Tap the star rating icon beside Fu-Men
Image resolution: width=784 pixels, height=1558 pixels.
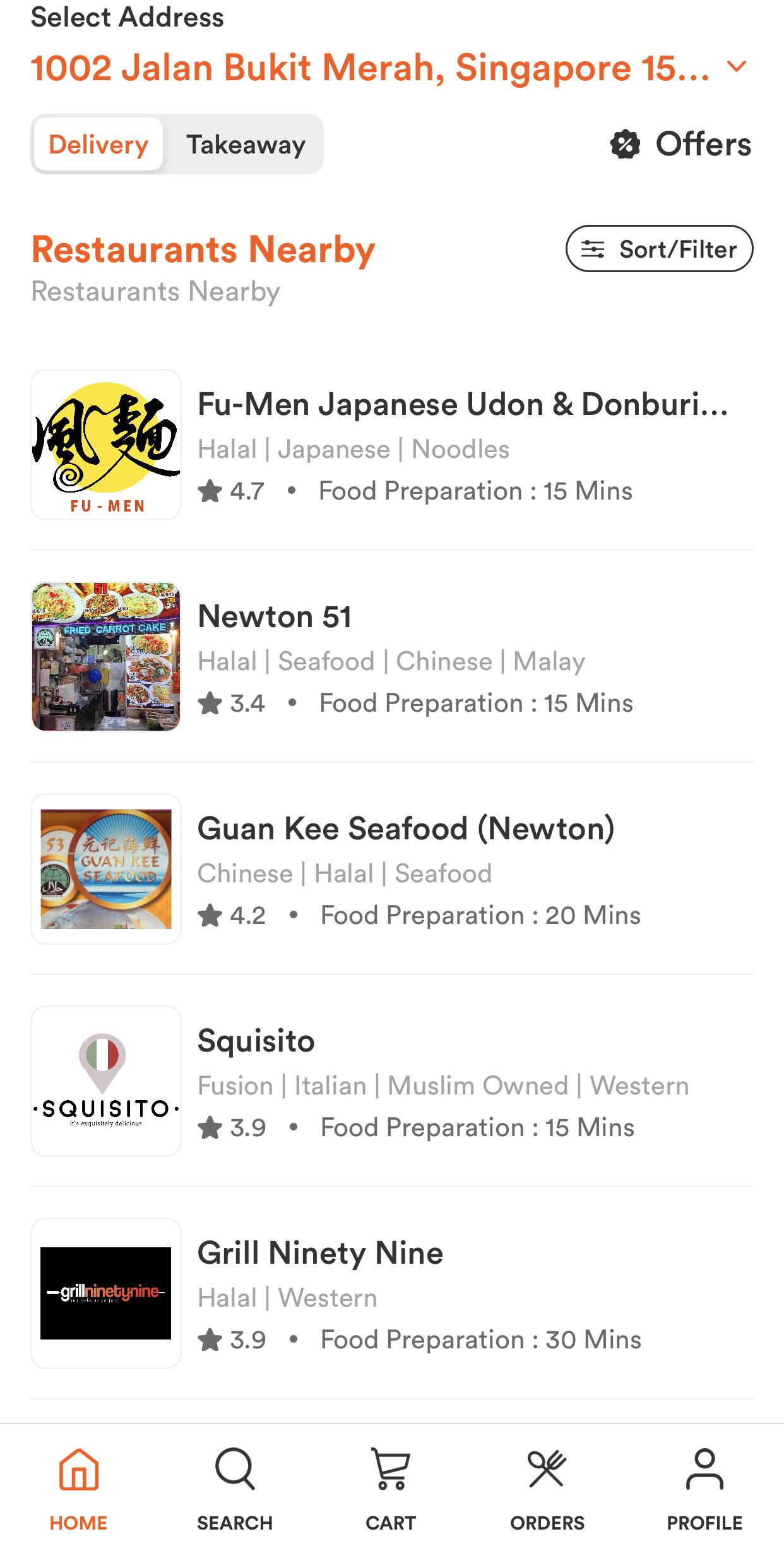211,489
